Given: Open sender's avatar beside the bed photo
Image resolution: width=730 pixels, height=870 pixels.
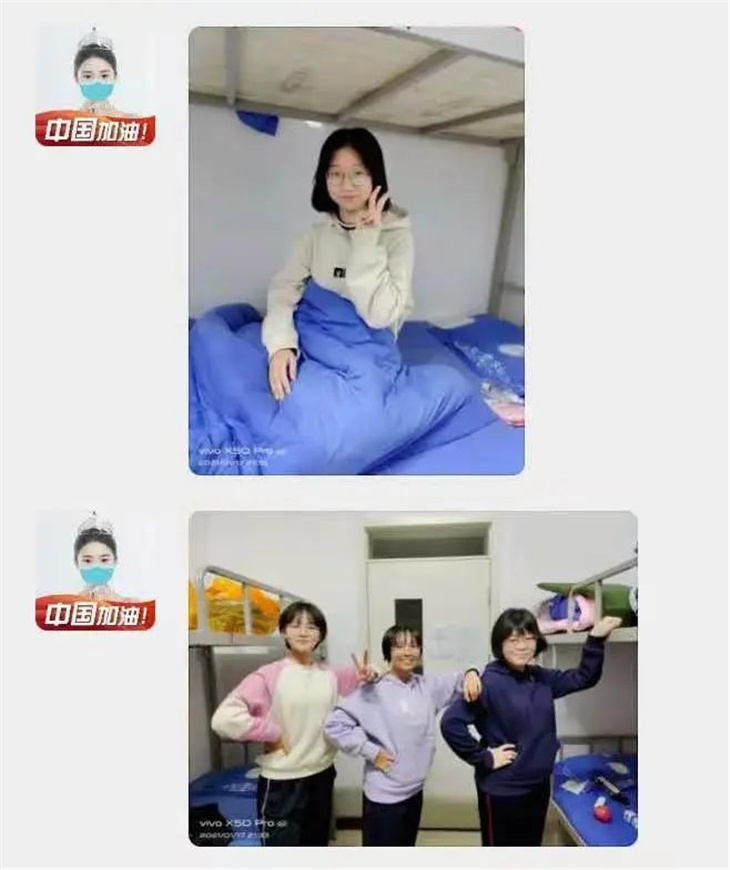Looking at the screenshot, I should (95, 86).
